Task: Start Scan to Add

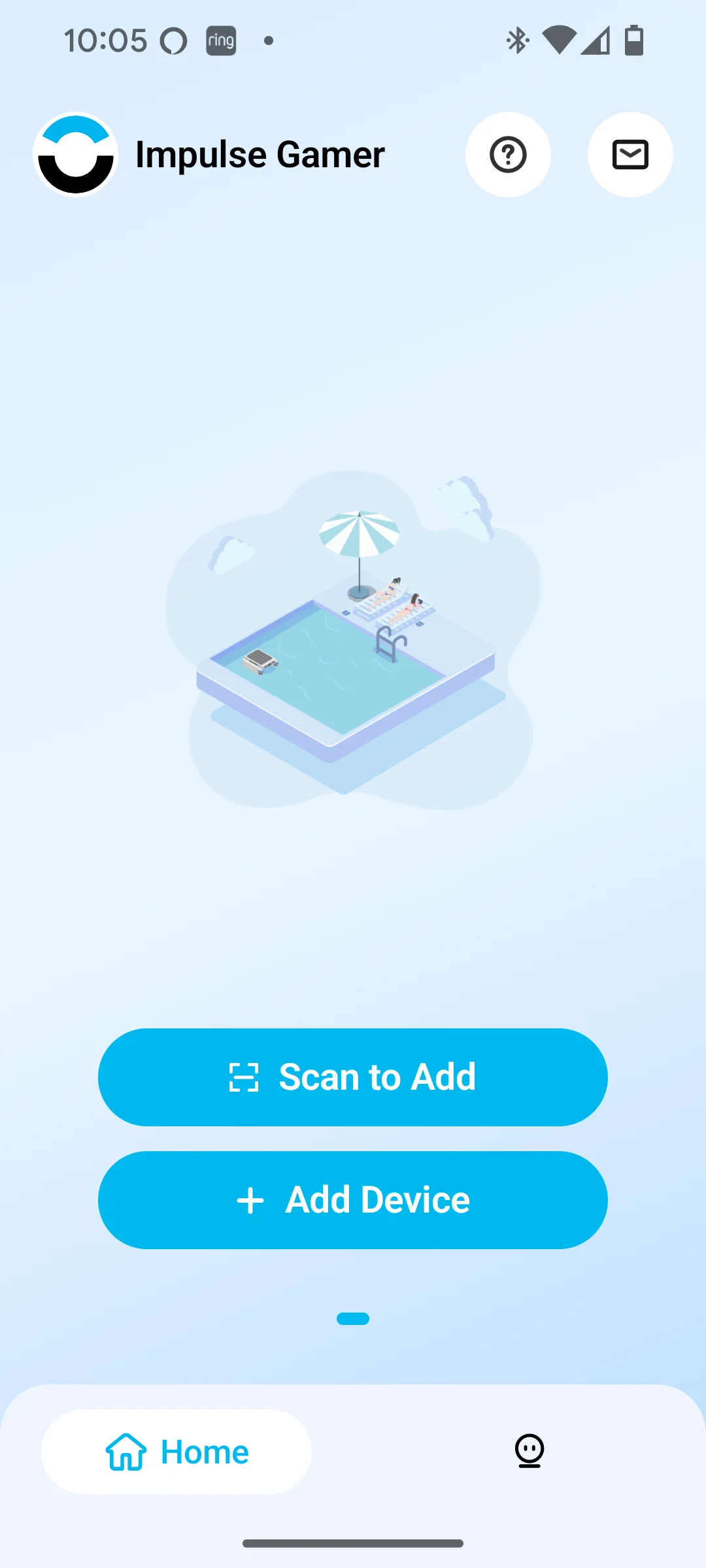Action: click(353, 1077)
